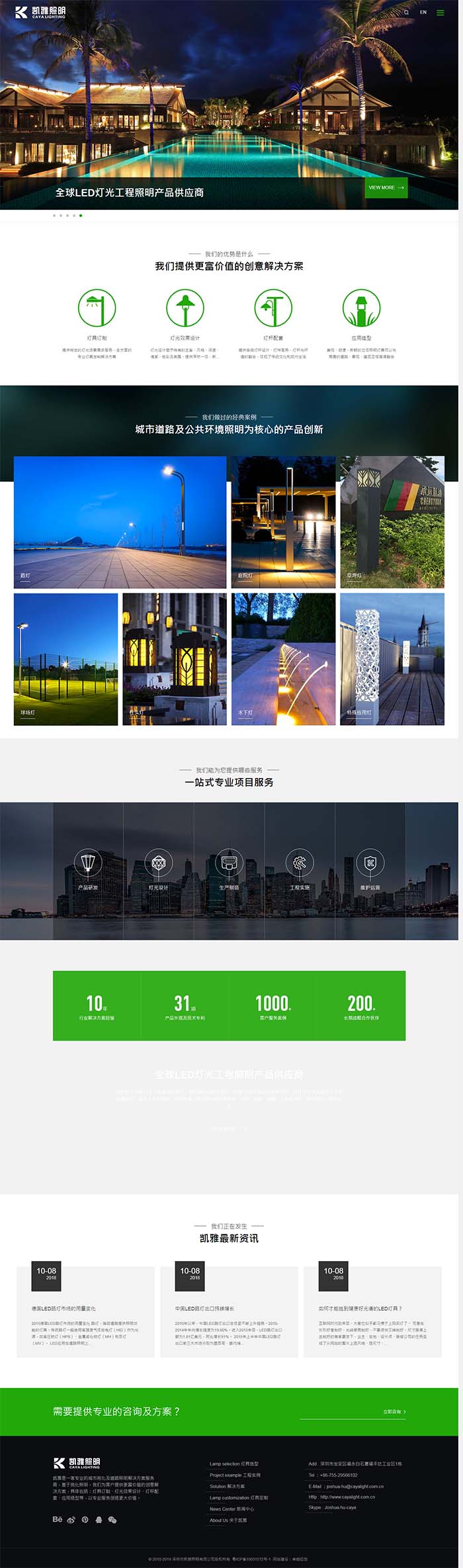Go to News Center 新闻中心

coord(232,1508)
